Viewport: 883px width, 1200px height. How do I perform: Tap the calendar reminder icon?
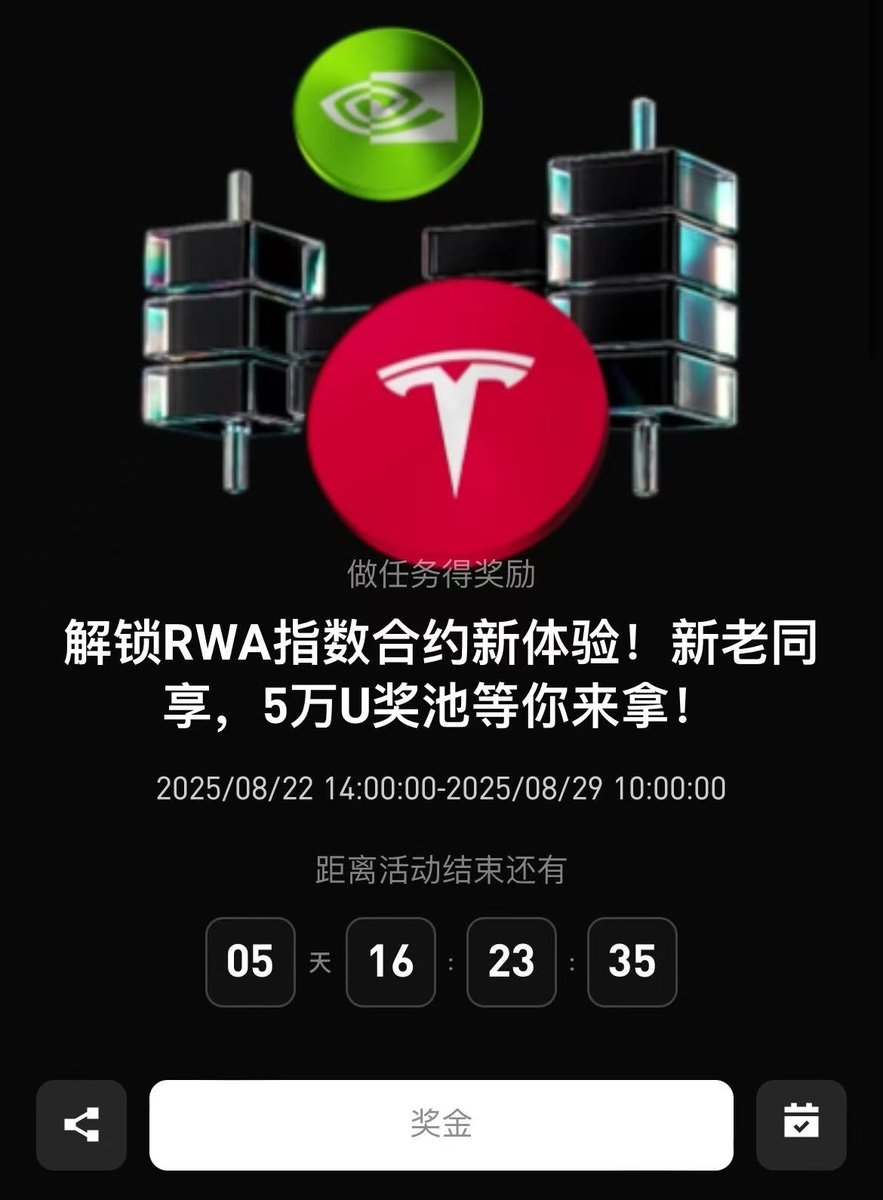coord(801,1124)
